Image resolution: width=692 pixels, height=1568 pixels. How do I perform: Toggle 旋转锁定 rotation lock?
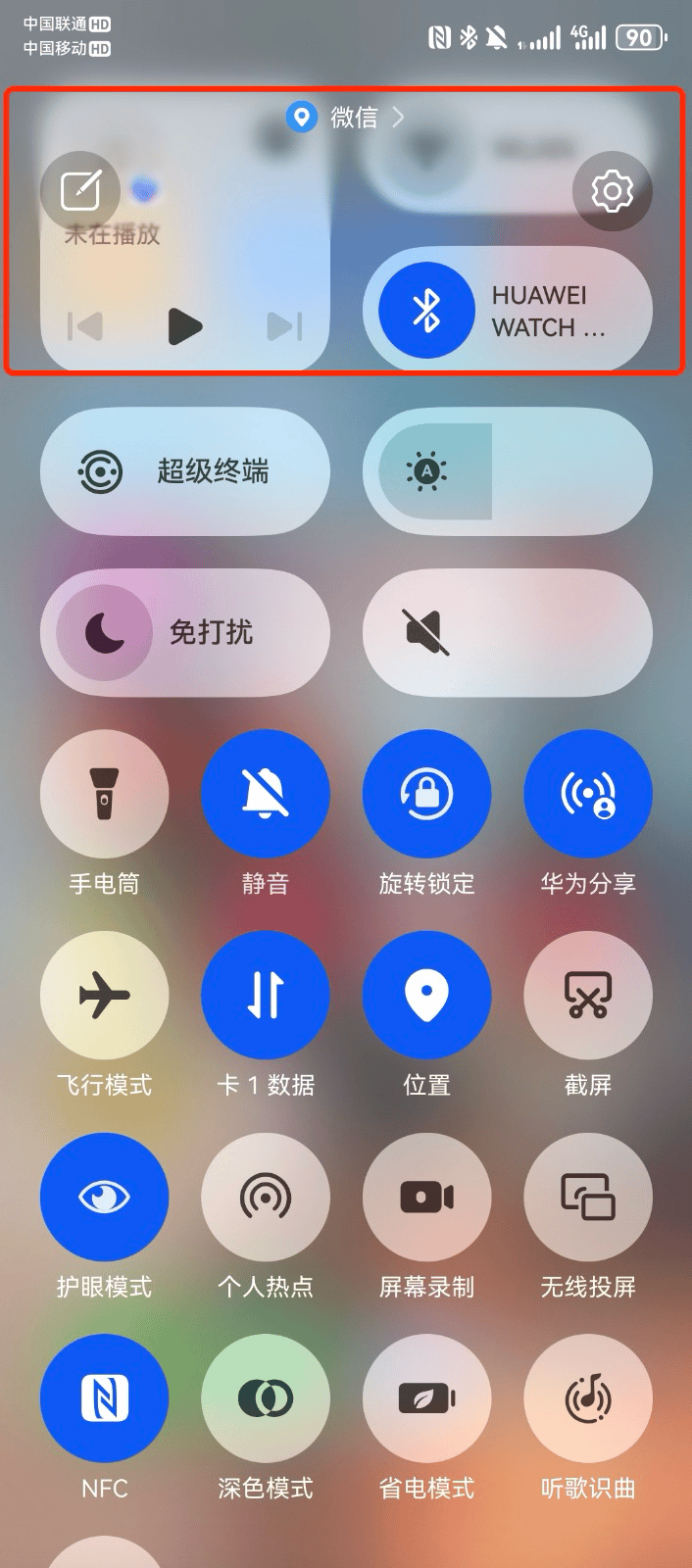(x=426, y=793)
